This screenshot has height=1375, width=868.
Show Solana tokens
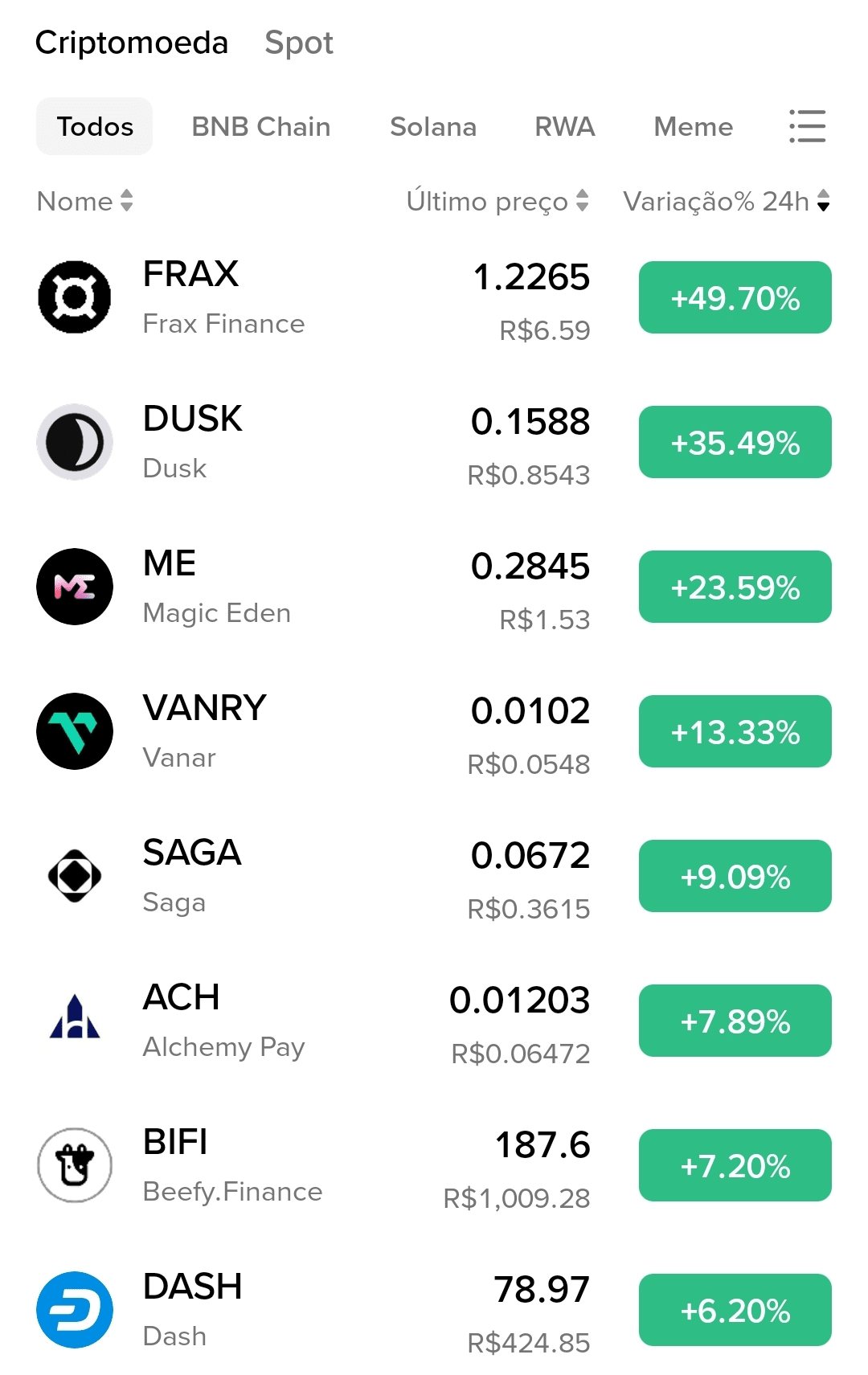(432, 126)
